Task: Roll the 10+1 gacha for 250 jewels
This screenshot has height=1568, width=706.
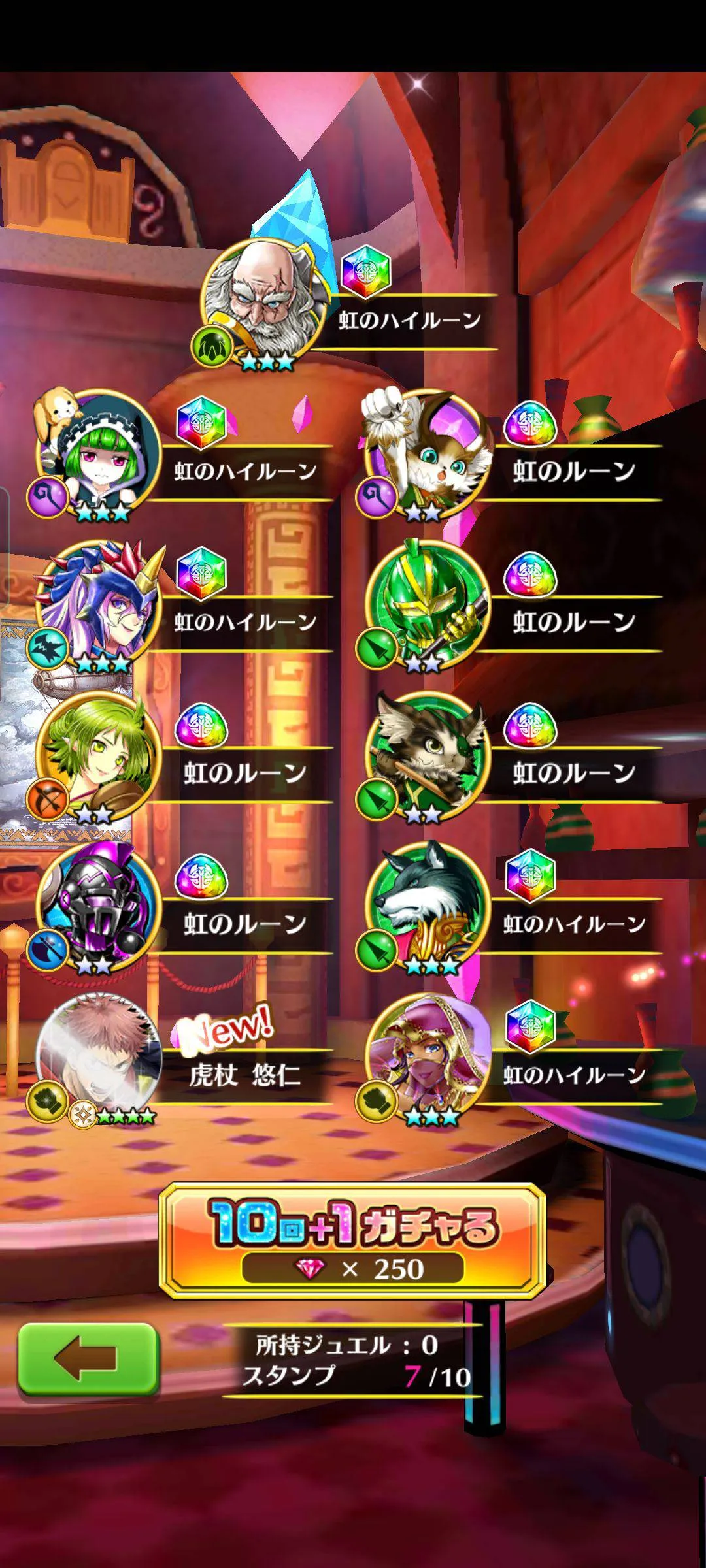Action: [x=353, y=1241]
